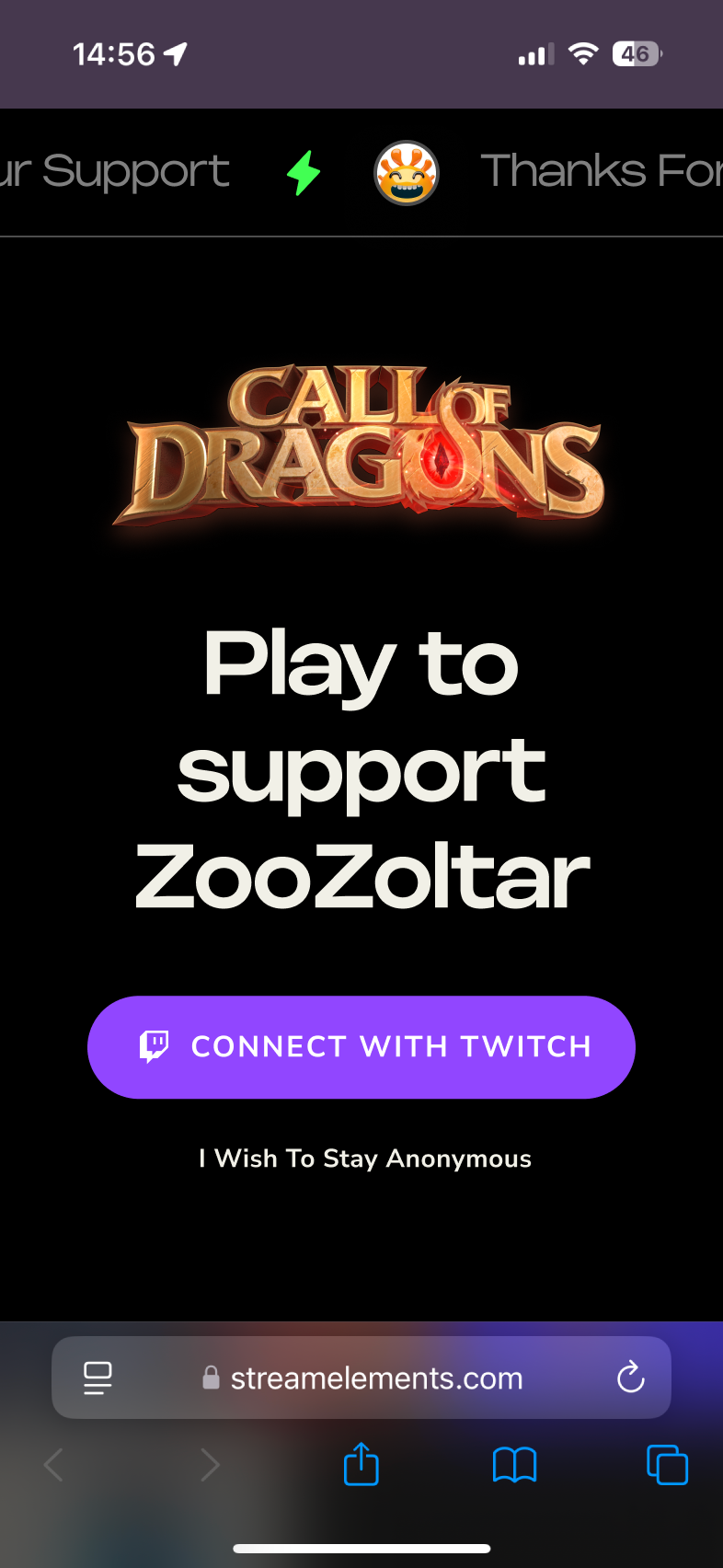The image size is (723, 1568).
Task: Open the Bookmarks panel
Action: tap(514, 1465)
